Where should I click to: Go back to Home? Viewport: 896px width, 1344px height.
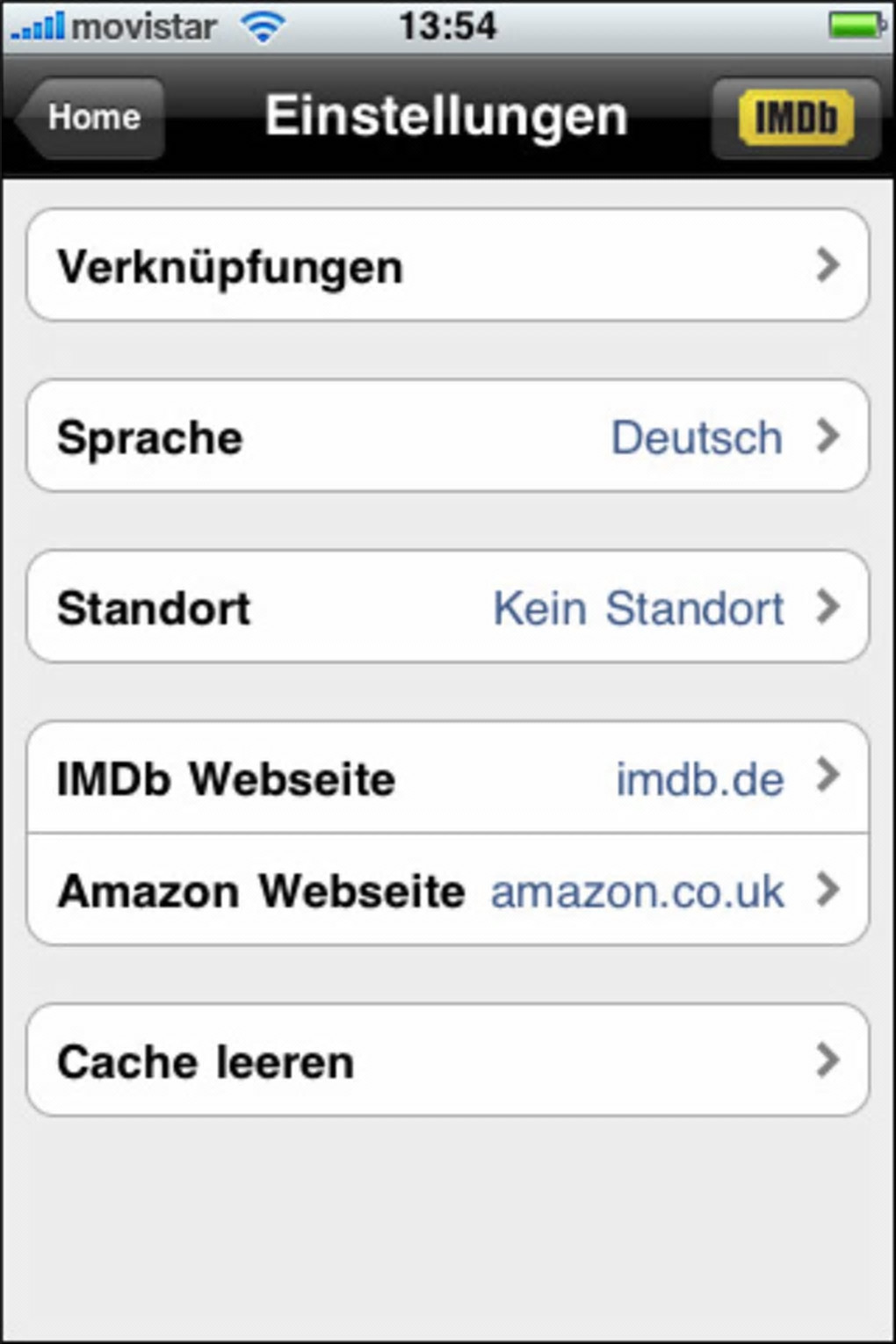coord(92,117)
